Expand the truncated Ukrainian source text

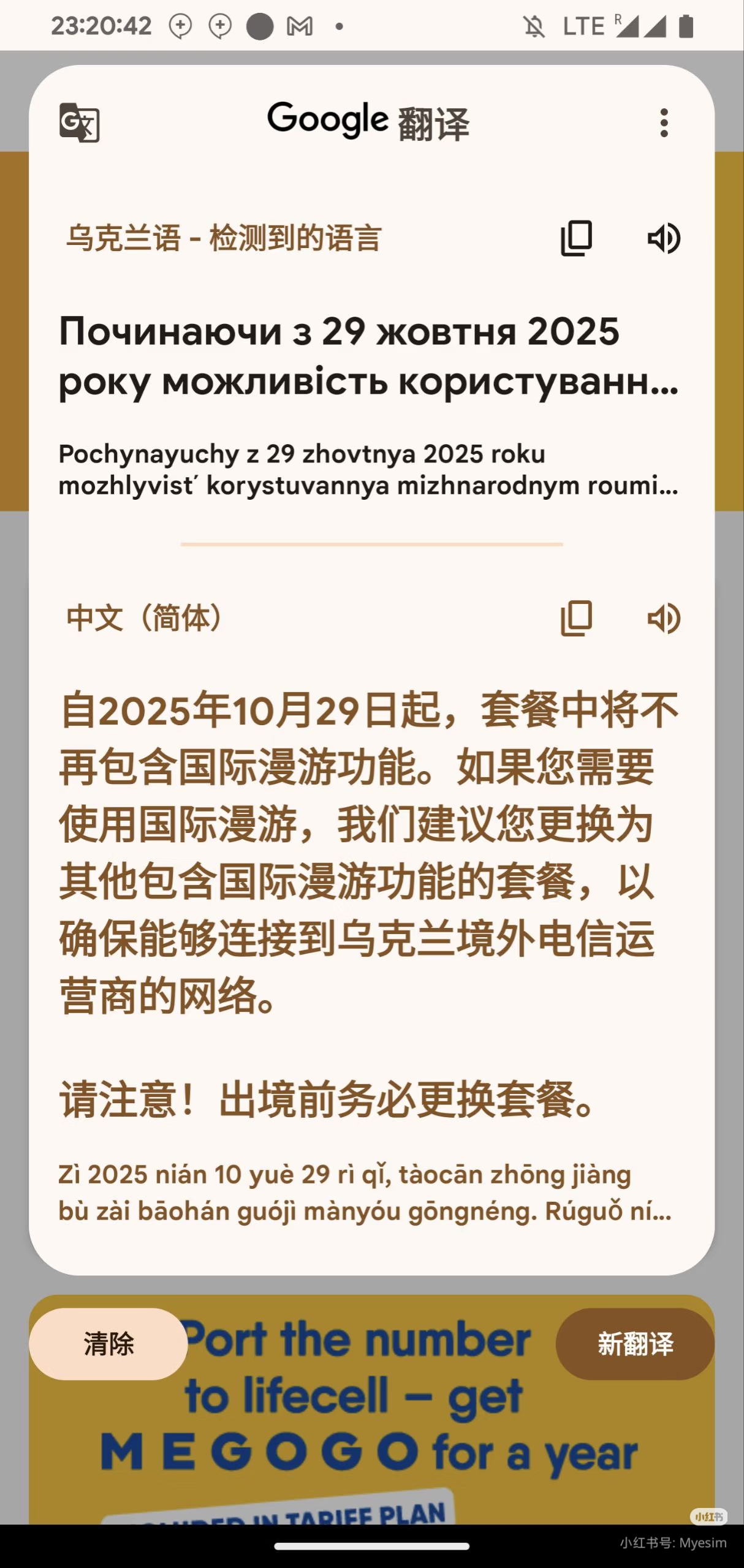[368, 356]
